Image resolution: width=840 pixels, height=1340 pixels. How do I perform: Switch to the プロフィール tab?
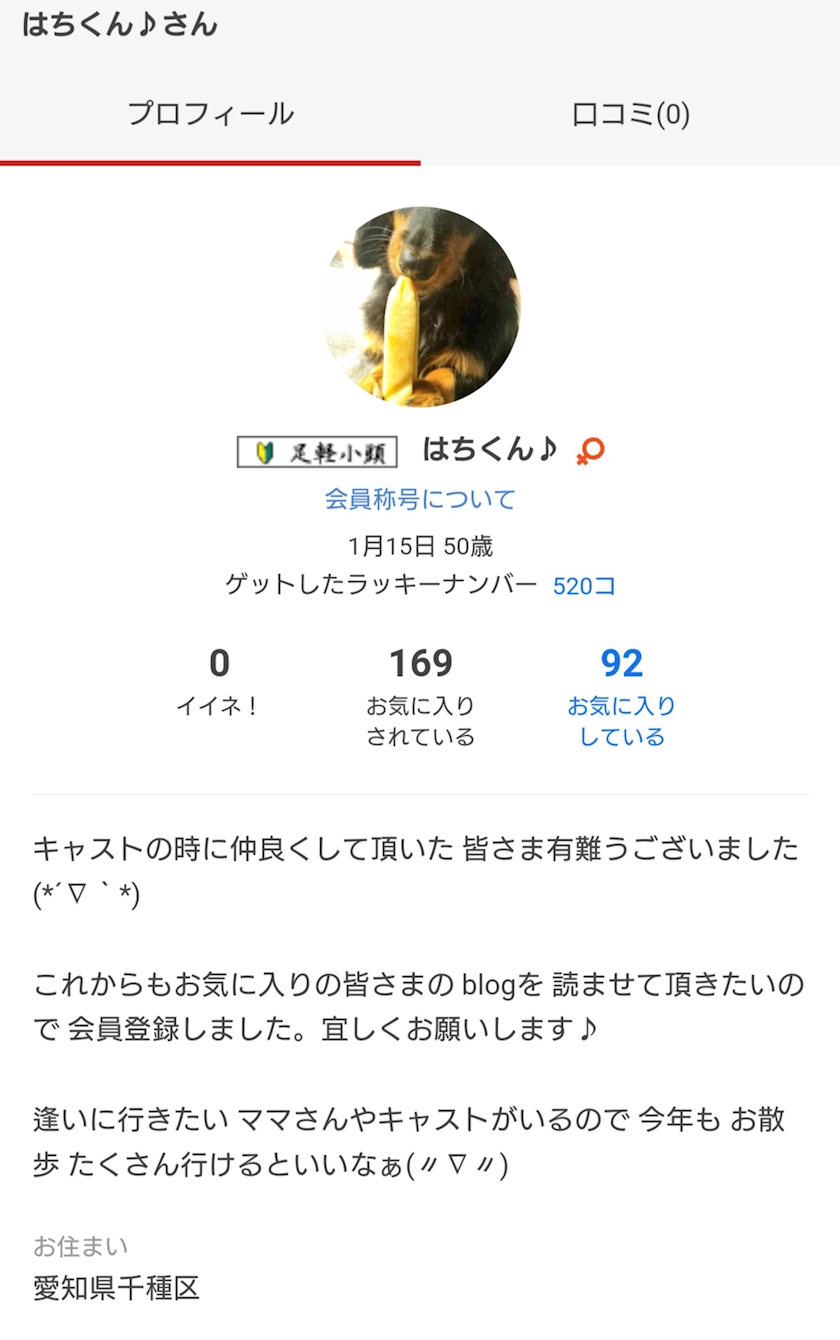click(x=210, y=114)
